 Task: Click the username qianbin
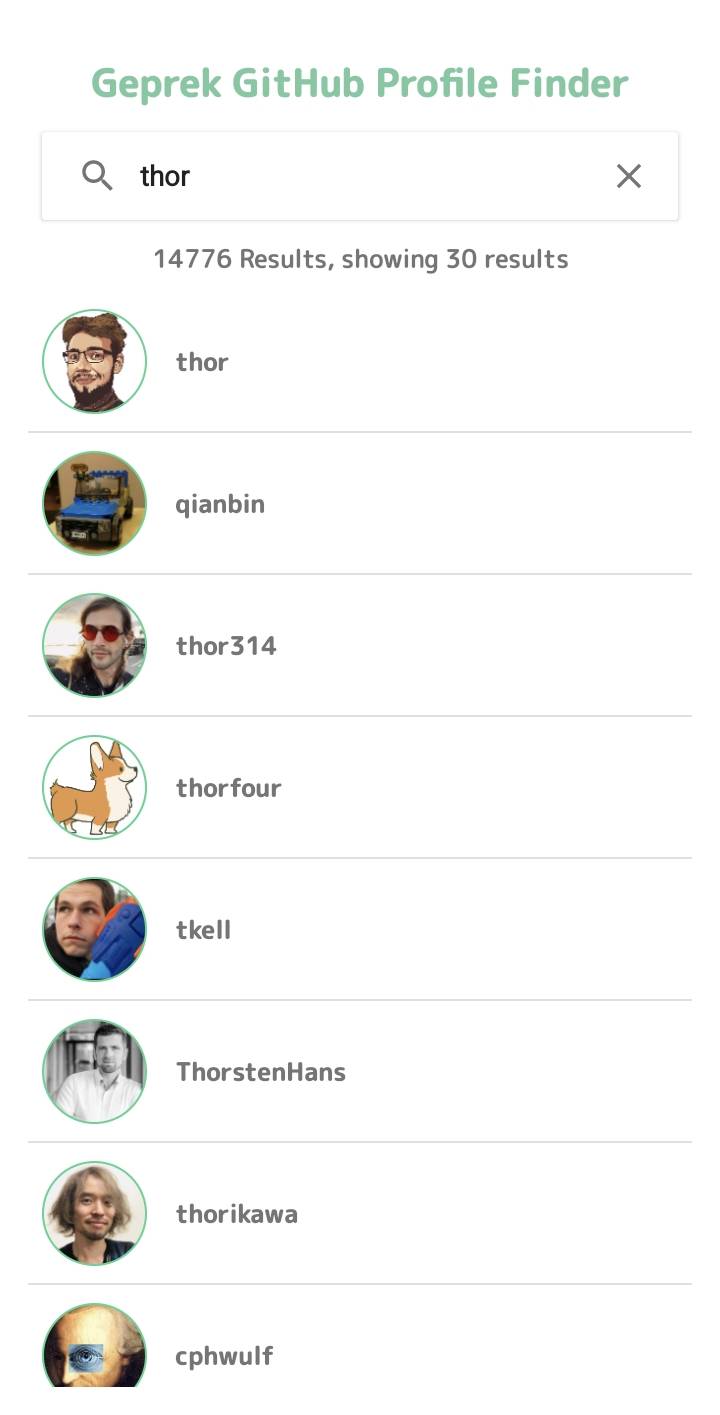pos(220,503)
